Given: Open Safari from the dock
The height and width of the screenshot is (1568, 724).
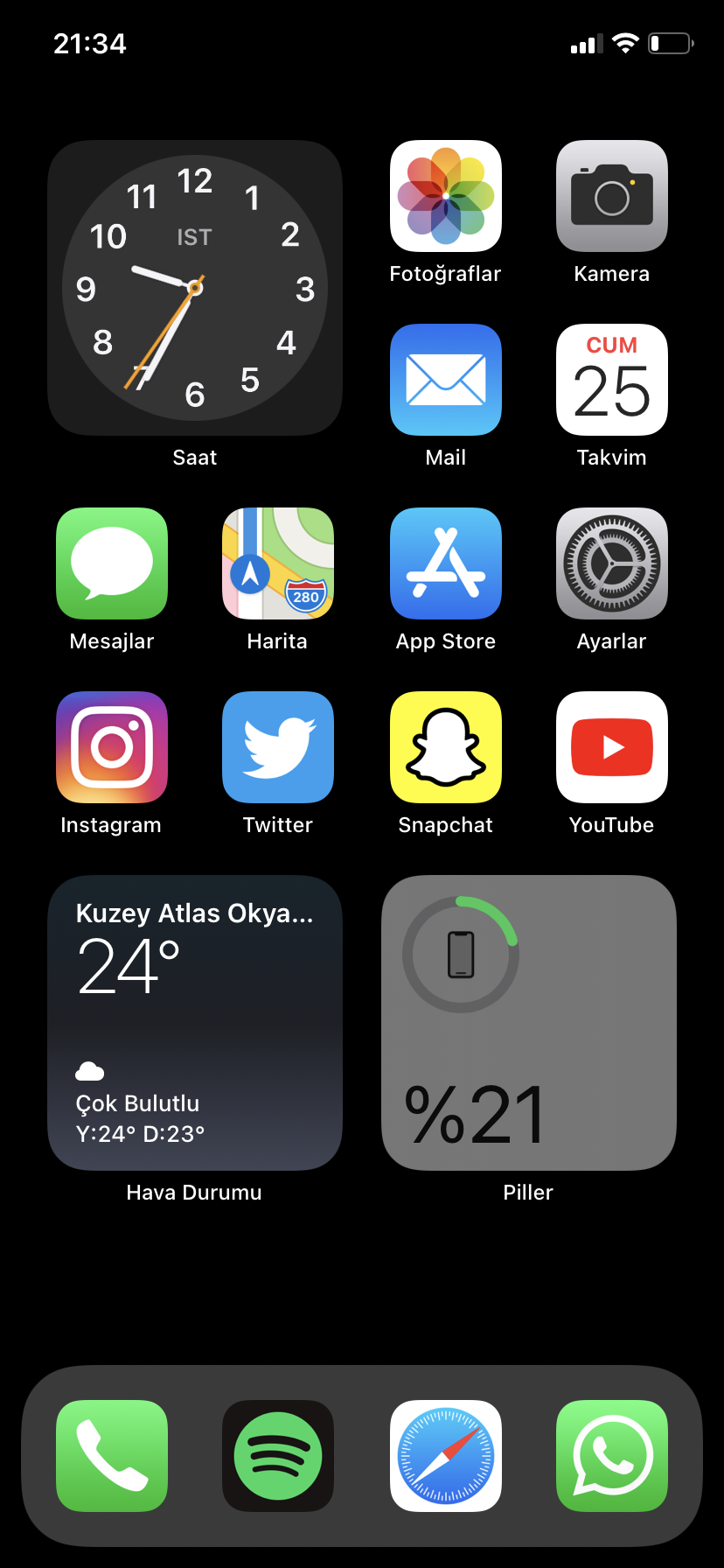Looking at the screenshot, I should [446, 1456].
